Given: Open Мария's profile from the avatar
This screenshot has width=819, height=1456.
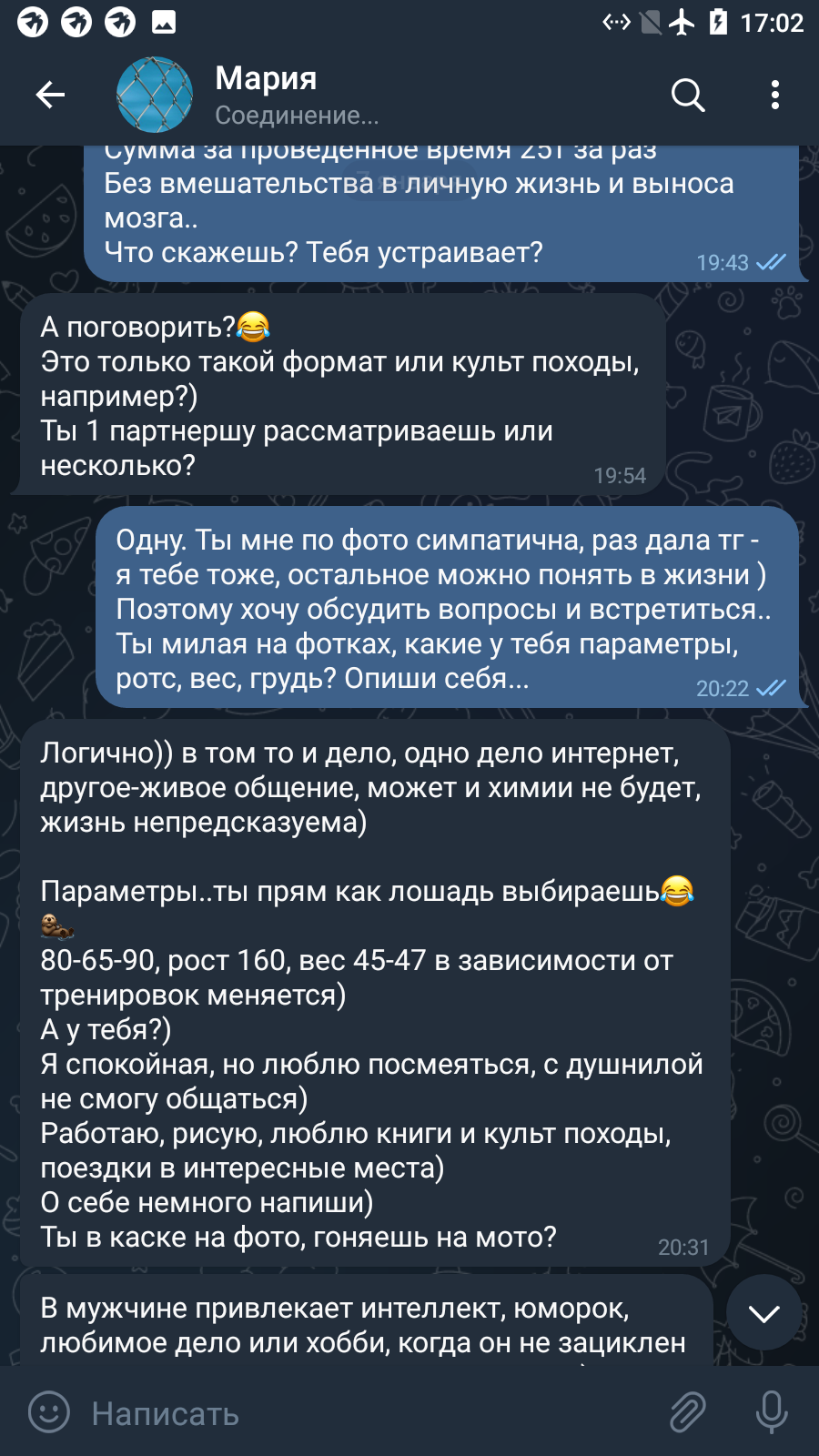Looking at the screenshot, I should click(155, 95).
